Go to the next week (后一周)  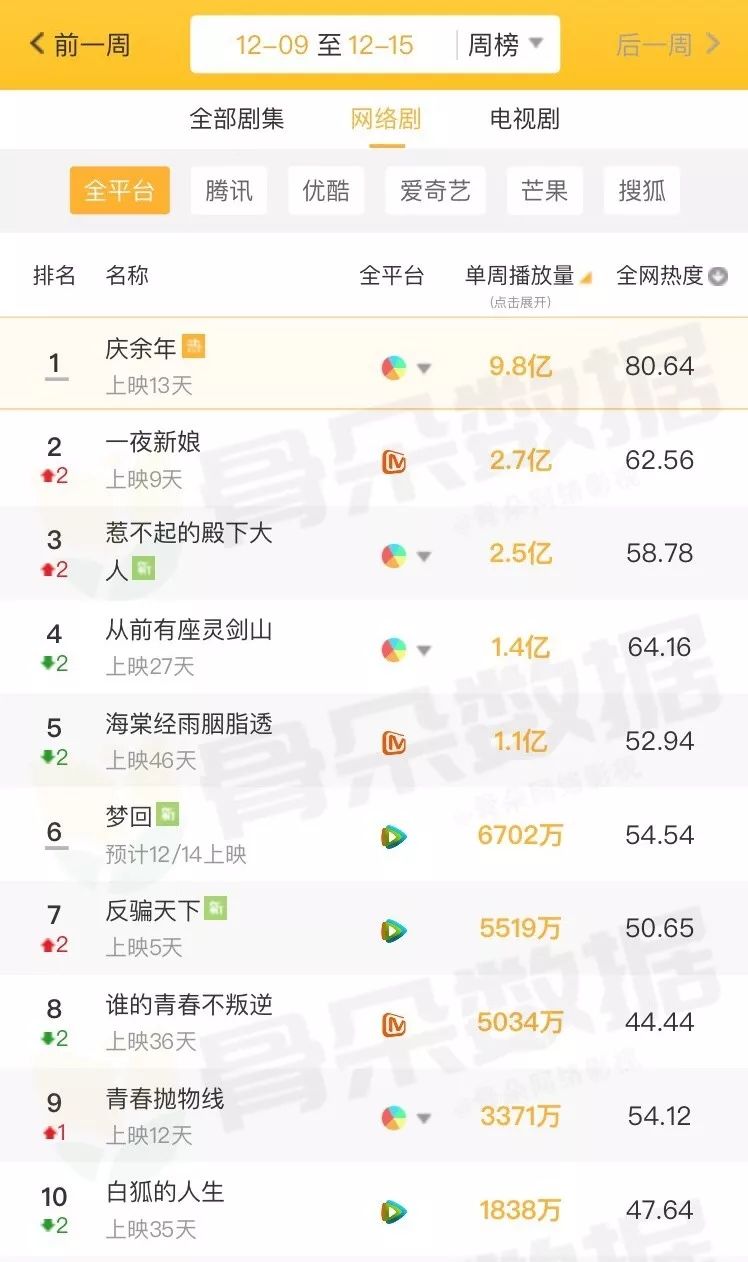pyautogui.click(x=667, y=45)
